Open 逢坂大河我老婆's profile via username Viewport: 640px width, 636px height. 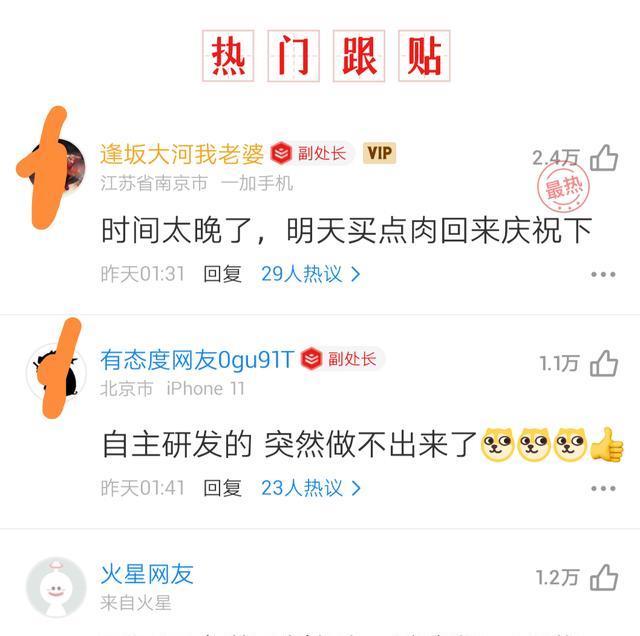(182, 153)
